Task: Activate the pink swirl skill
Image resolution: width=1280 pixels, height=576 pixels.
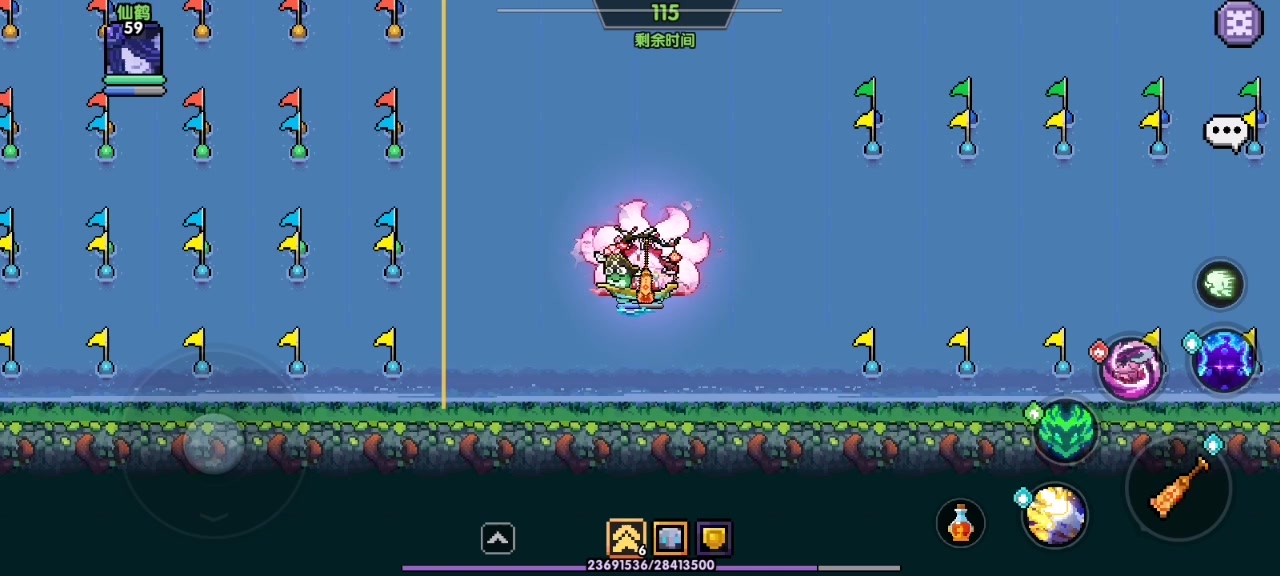Action: 1132,368
